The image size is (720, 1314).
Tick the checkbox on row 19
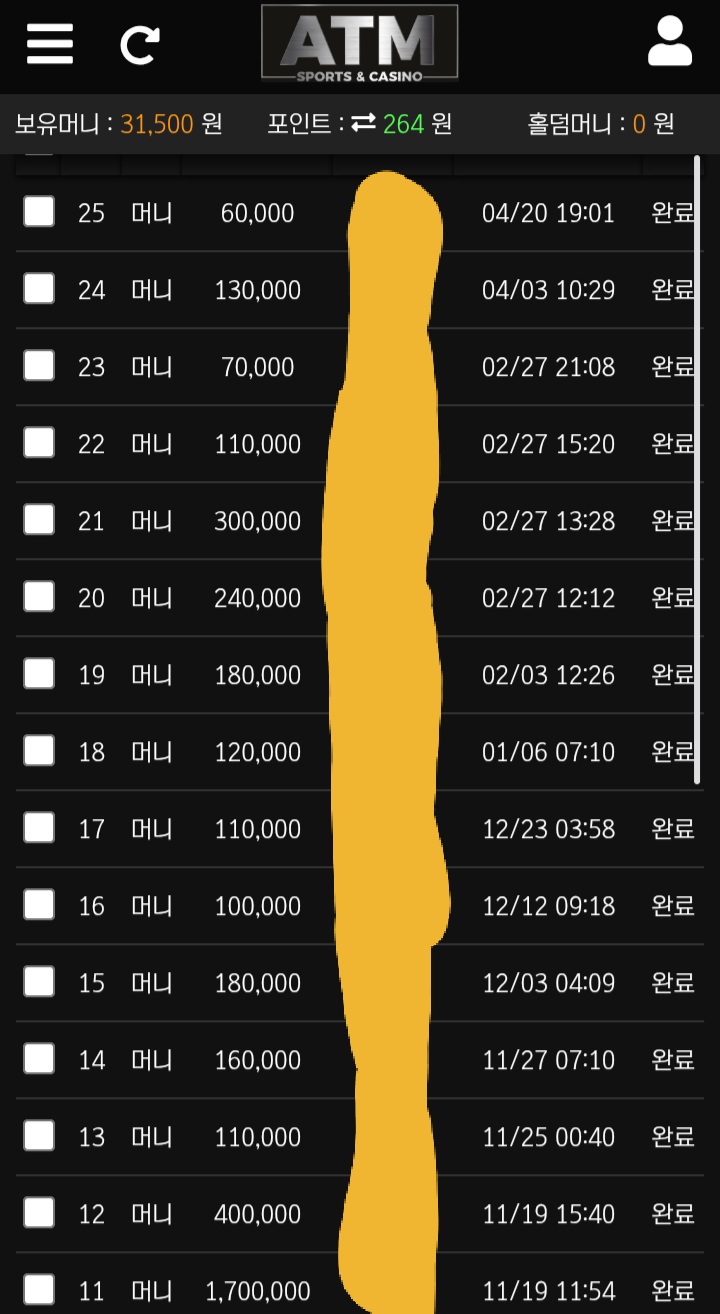[x=39, y=673]
